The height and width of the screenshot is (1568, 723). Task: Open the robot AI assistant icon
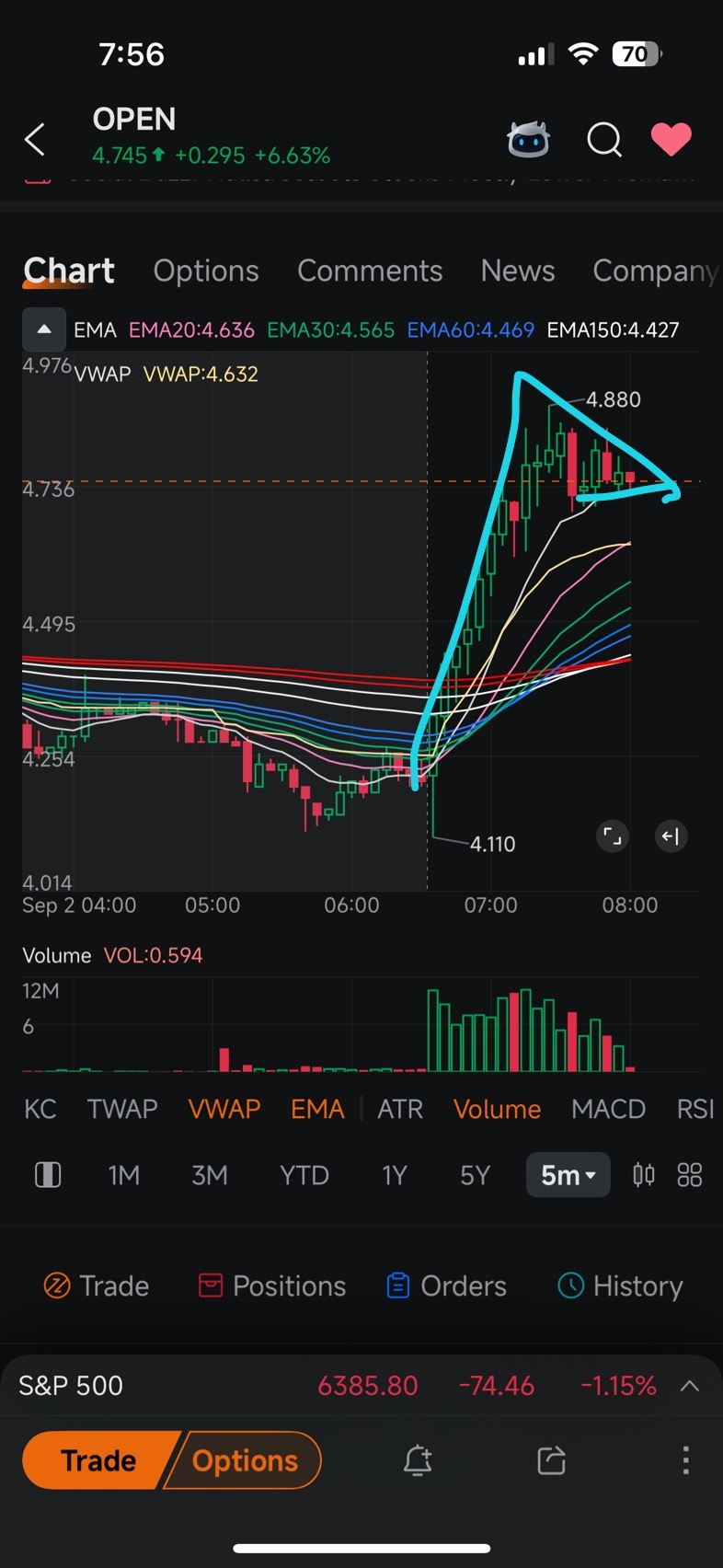point(528,140)
